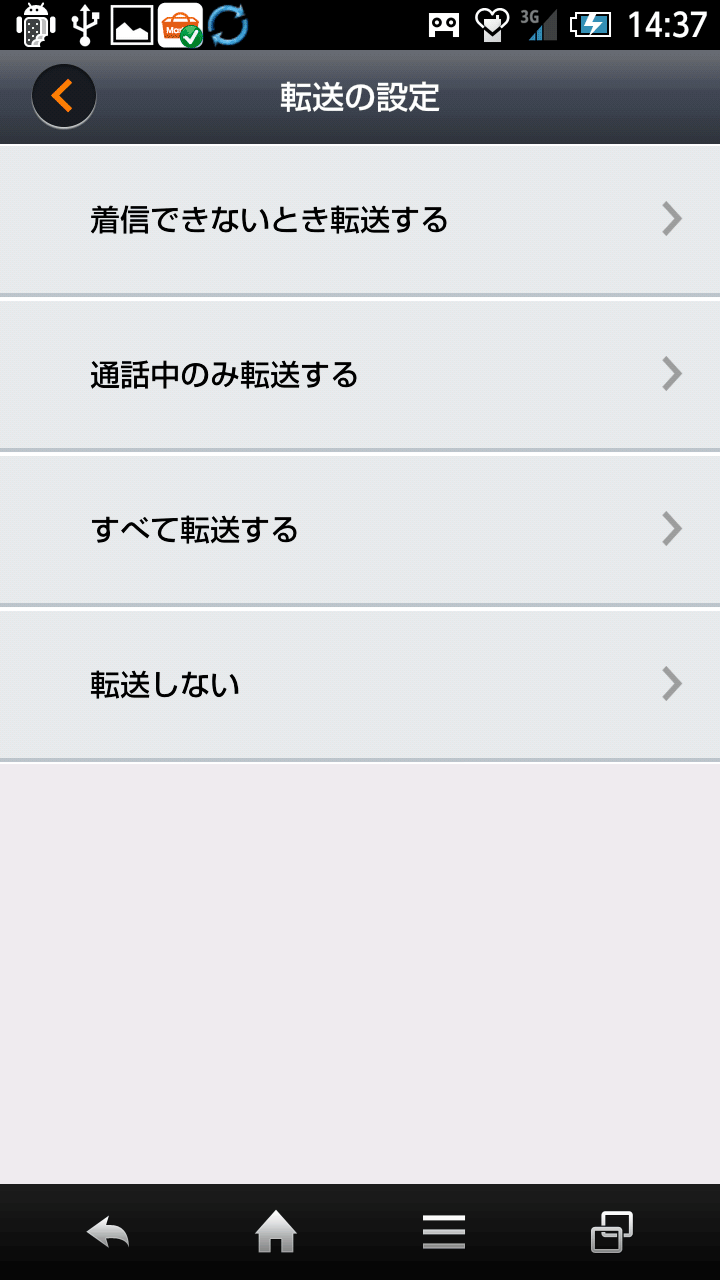Show recent apps
This screenshot has height=1280, width=720.
(612, 1232)
